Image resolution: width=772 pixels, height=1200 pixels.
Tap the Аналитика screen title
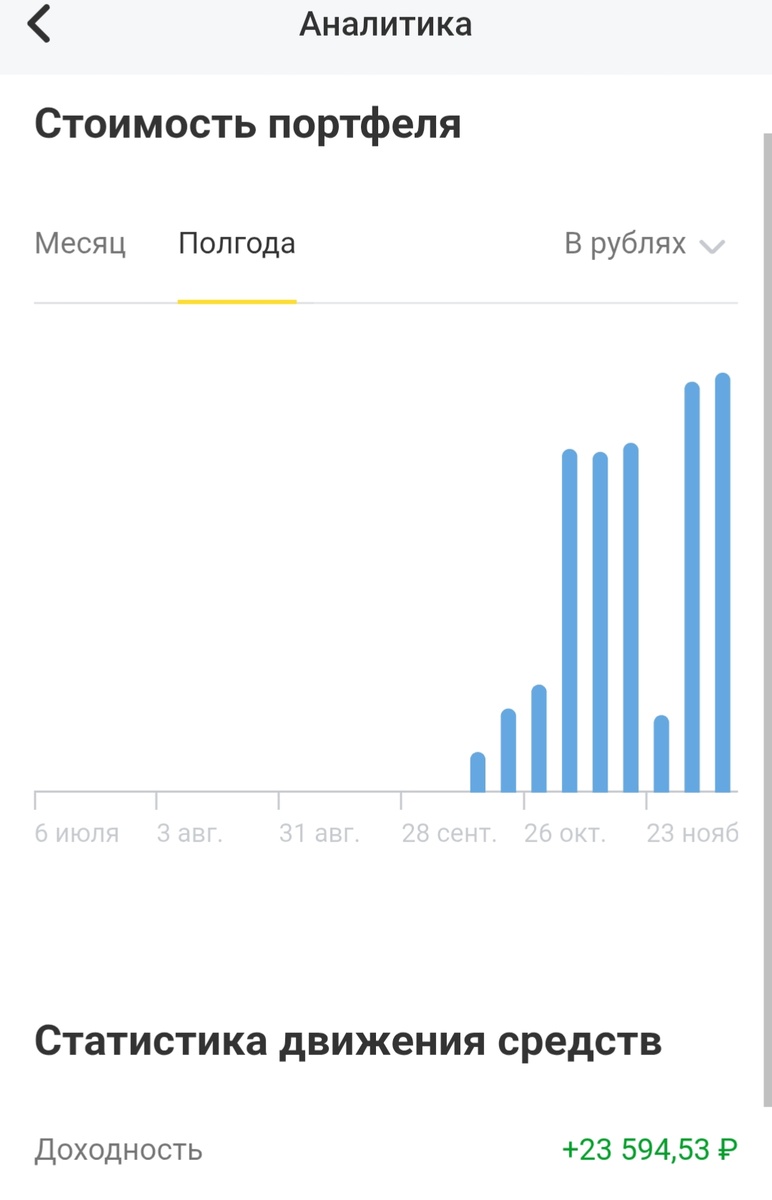coord(386,24)
